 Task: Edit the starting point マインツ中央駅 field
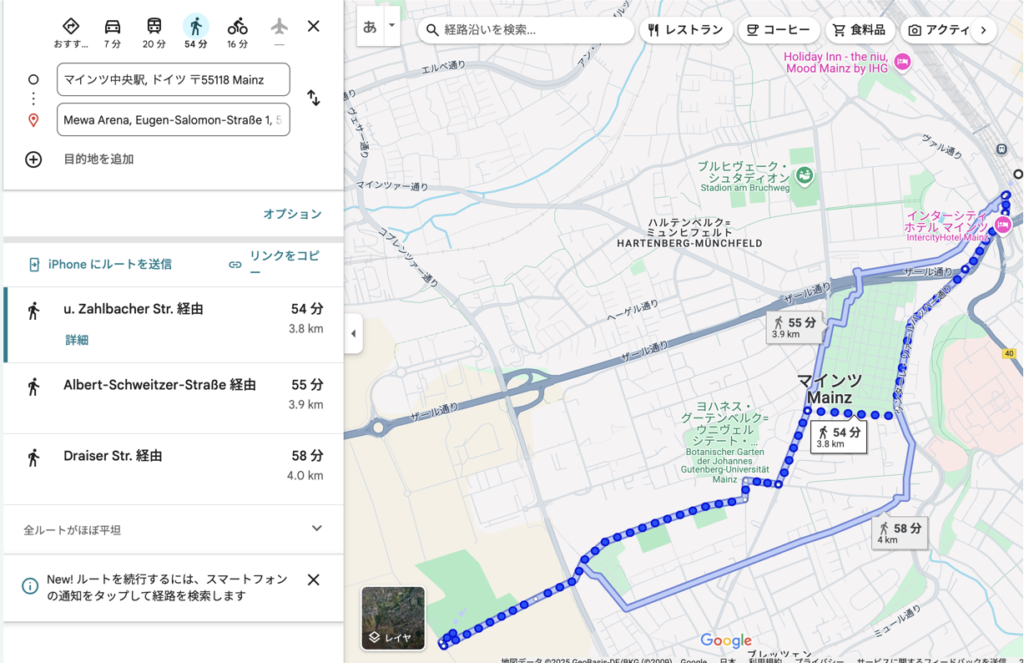tap(173, 79)
